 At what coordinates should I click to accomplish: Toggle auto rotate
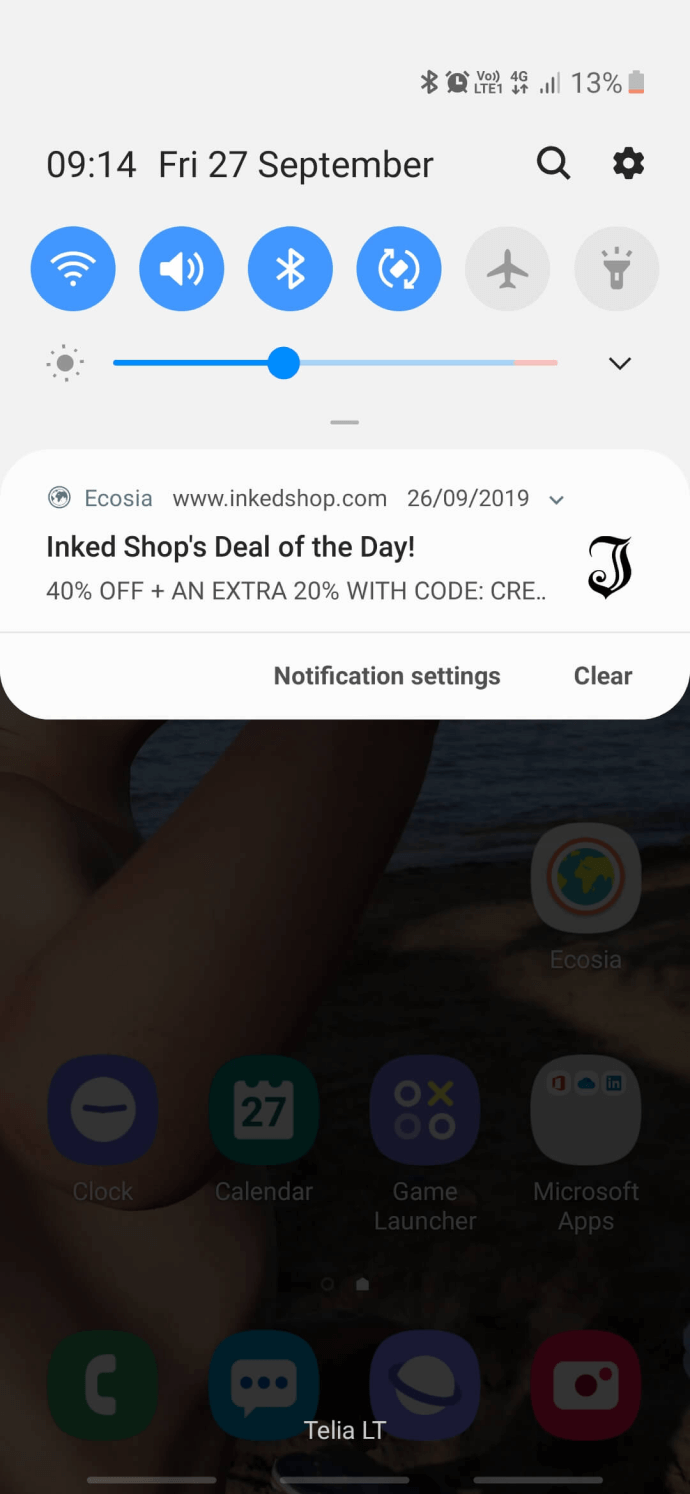point(399,269)
